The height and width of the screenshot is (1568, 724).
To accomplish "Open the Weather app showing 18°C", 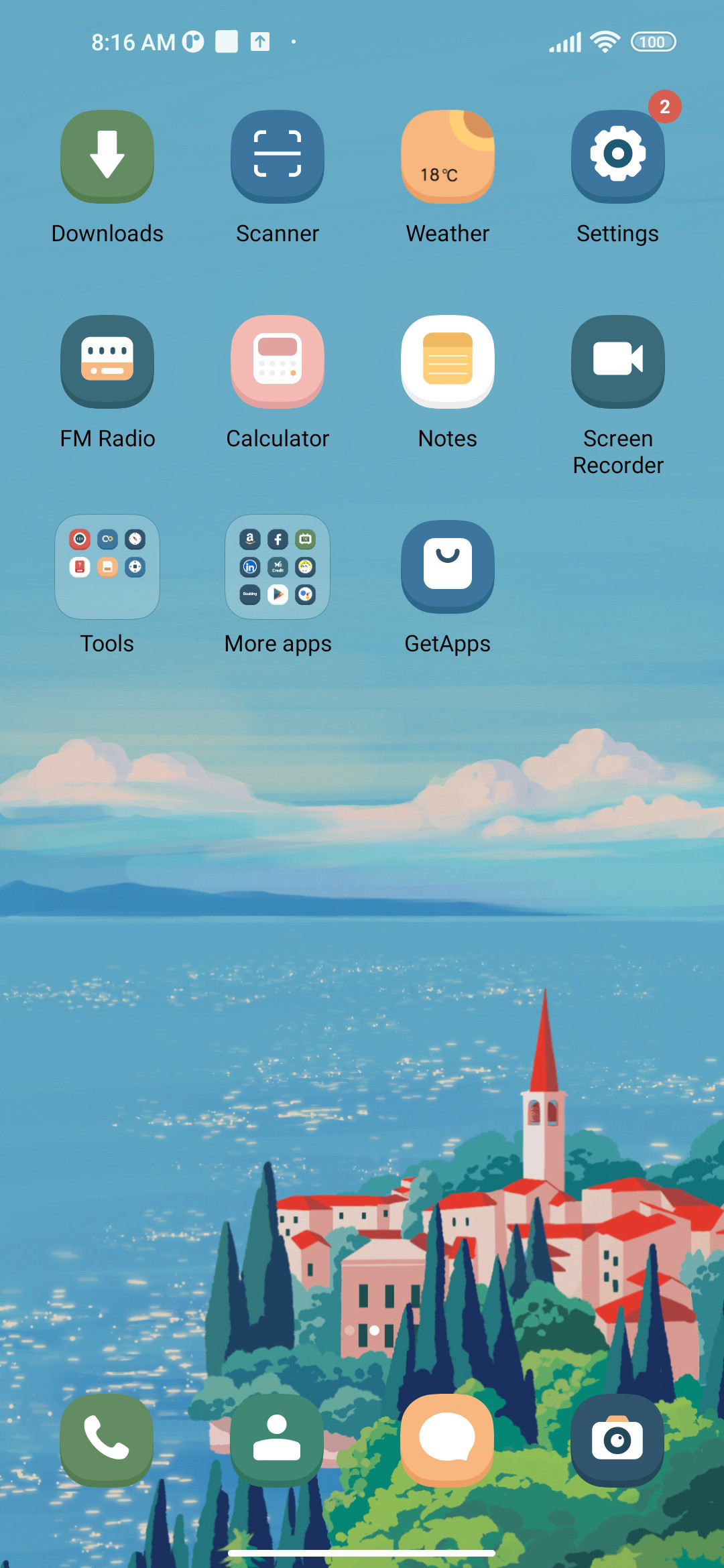I will [x=448, y=156].
